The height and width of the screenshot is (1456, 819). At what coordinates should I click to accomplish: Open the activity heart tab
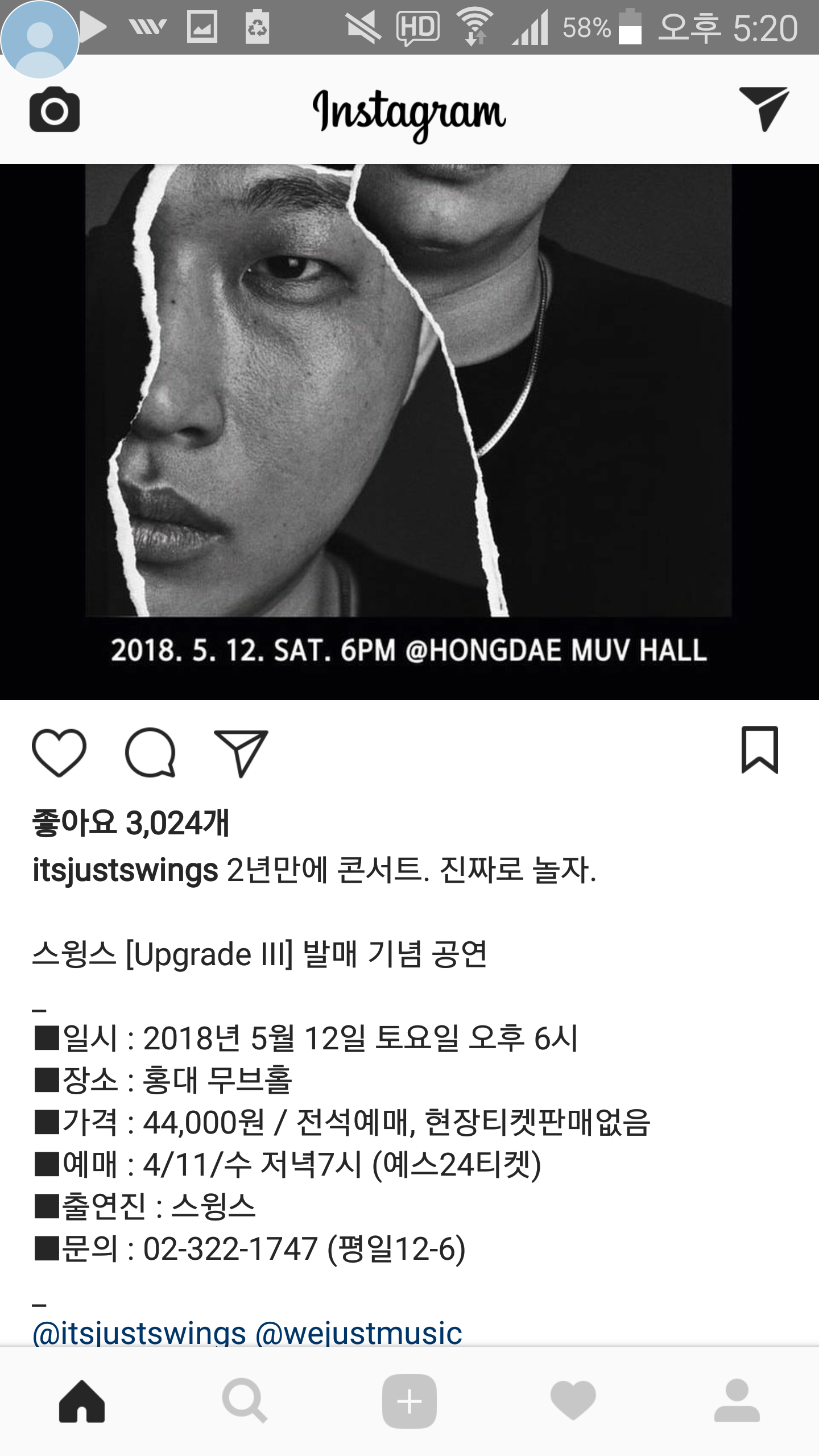(x=573, y=1401)
